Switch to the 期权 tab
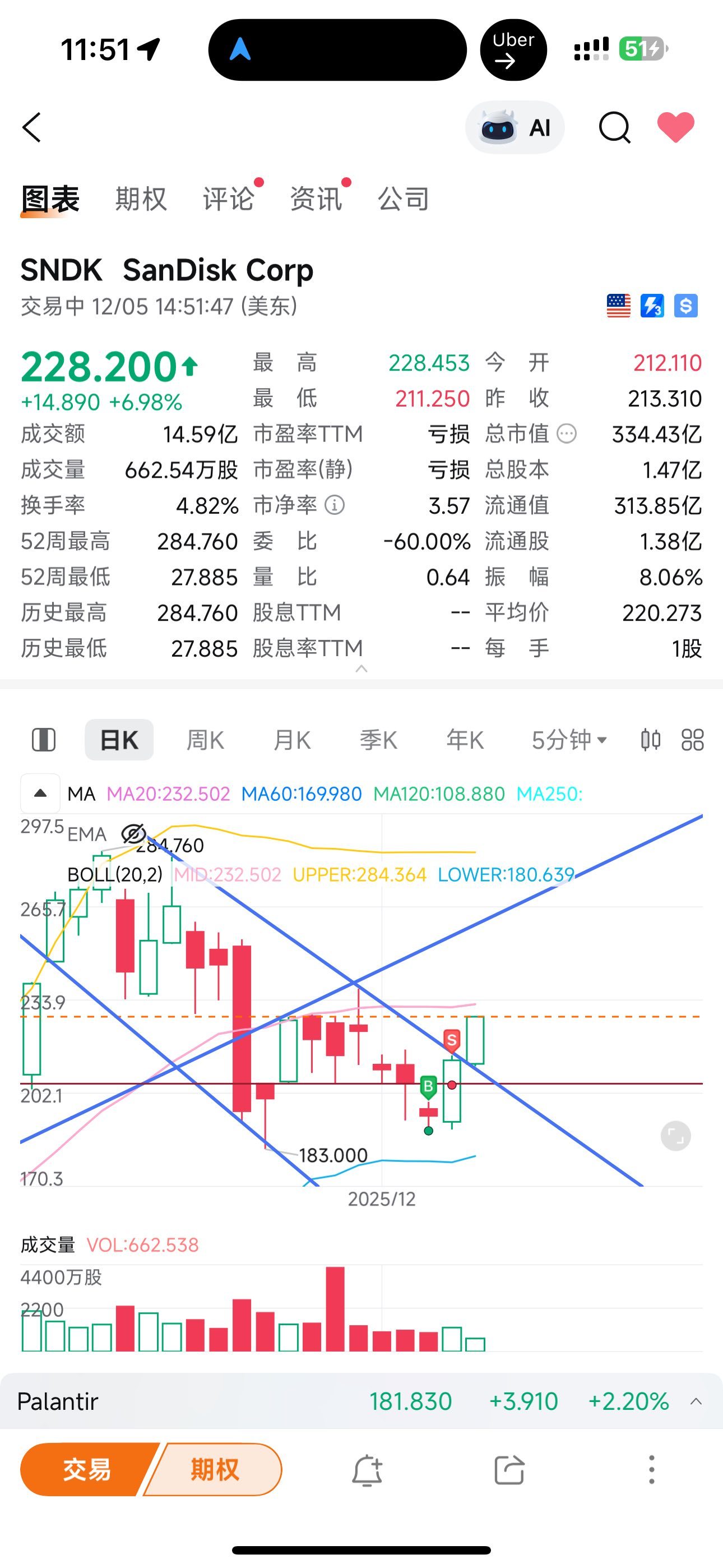The width and height of the screenshot is (723, 1568). point(141,199)
